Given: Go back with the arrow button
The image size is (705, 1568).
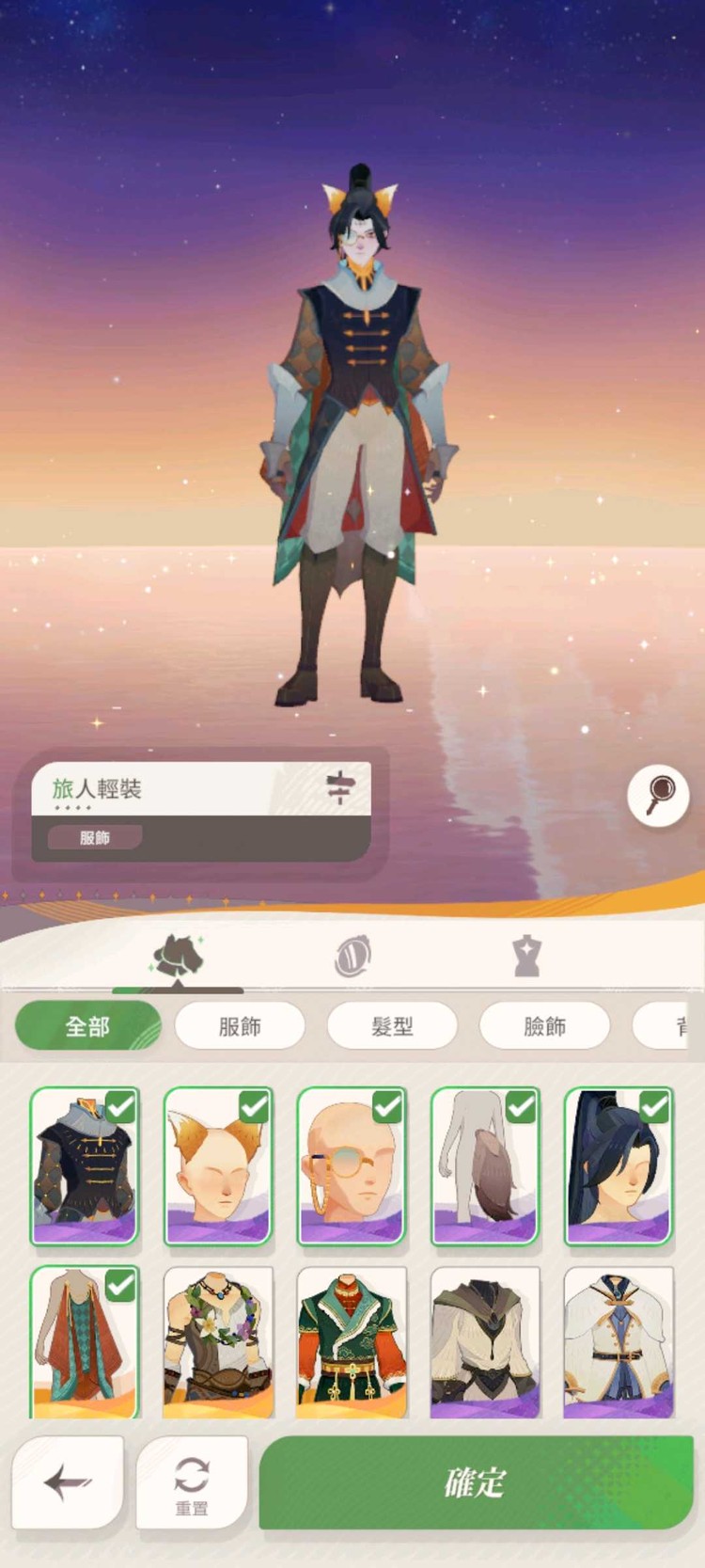Looking at the screenshot, I should pyautogui.click(x=68, y=1481).
